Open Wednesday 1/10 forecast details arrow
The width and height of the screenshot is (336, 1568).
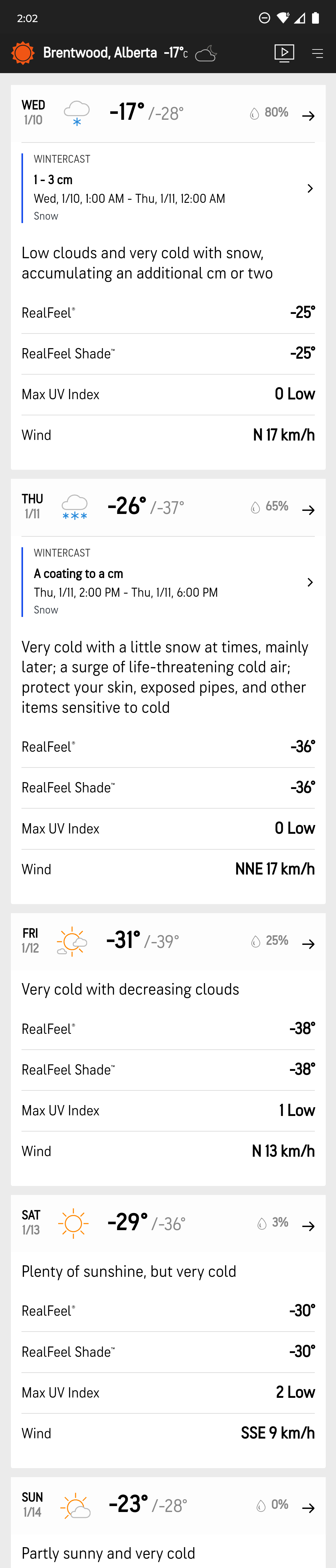(309, 116)
